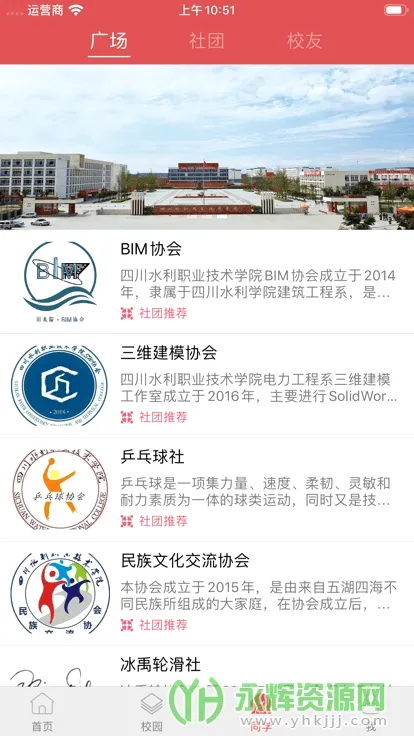View the 乒乓球社 club details
The height and width of the screenshot is (736, 414).
[207, 490]
